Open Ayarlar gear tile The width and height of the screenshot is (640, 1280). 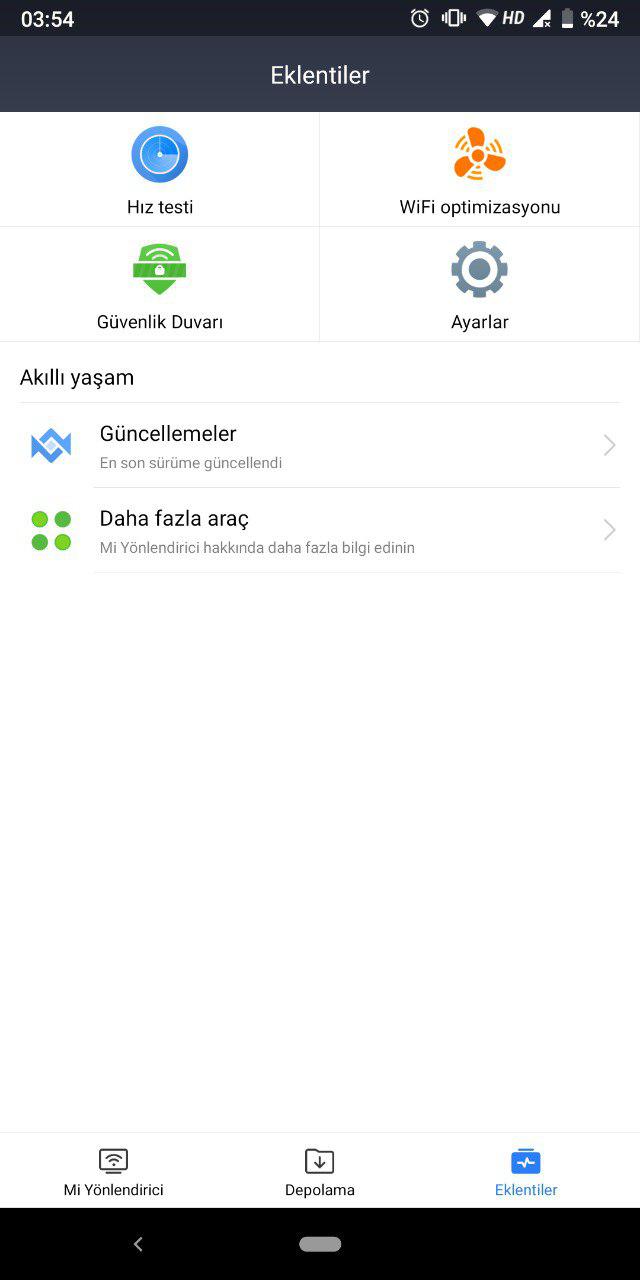(x=480, y=284)
